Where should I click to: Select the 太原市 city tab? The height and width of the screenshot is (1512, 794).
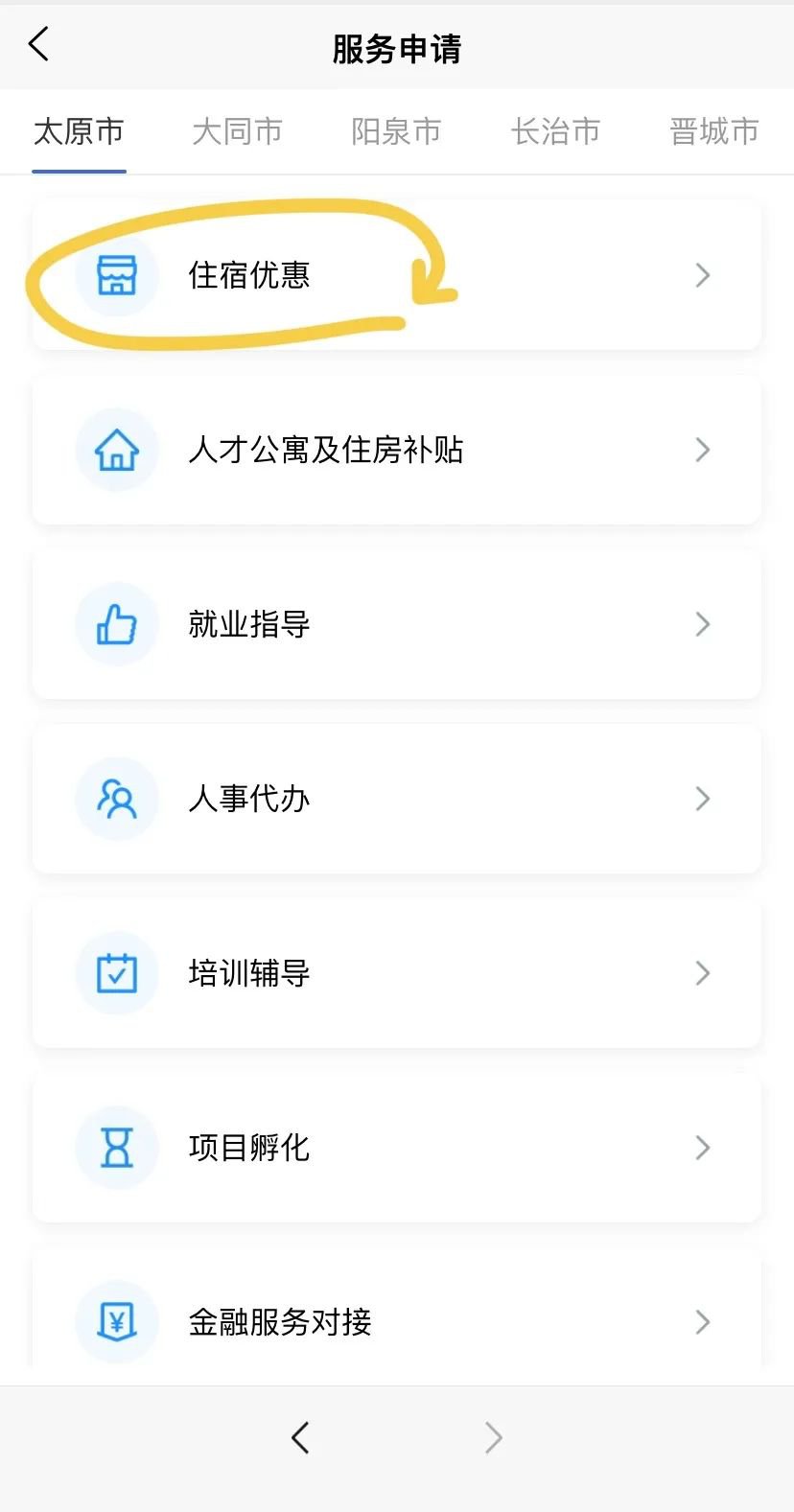(x=79, y=131)
